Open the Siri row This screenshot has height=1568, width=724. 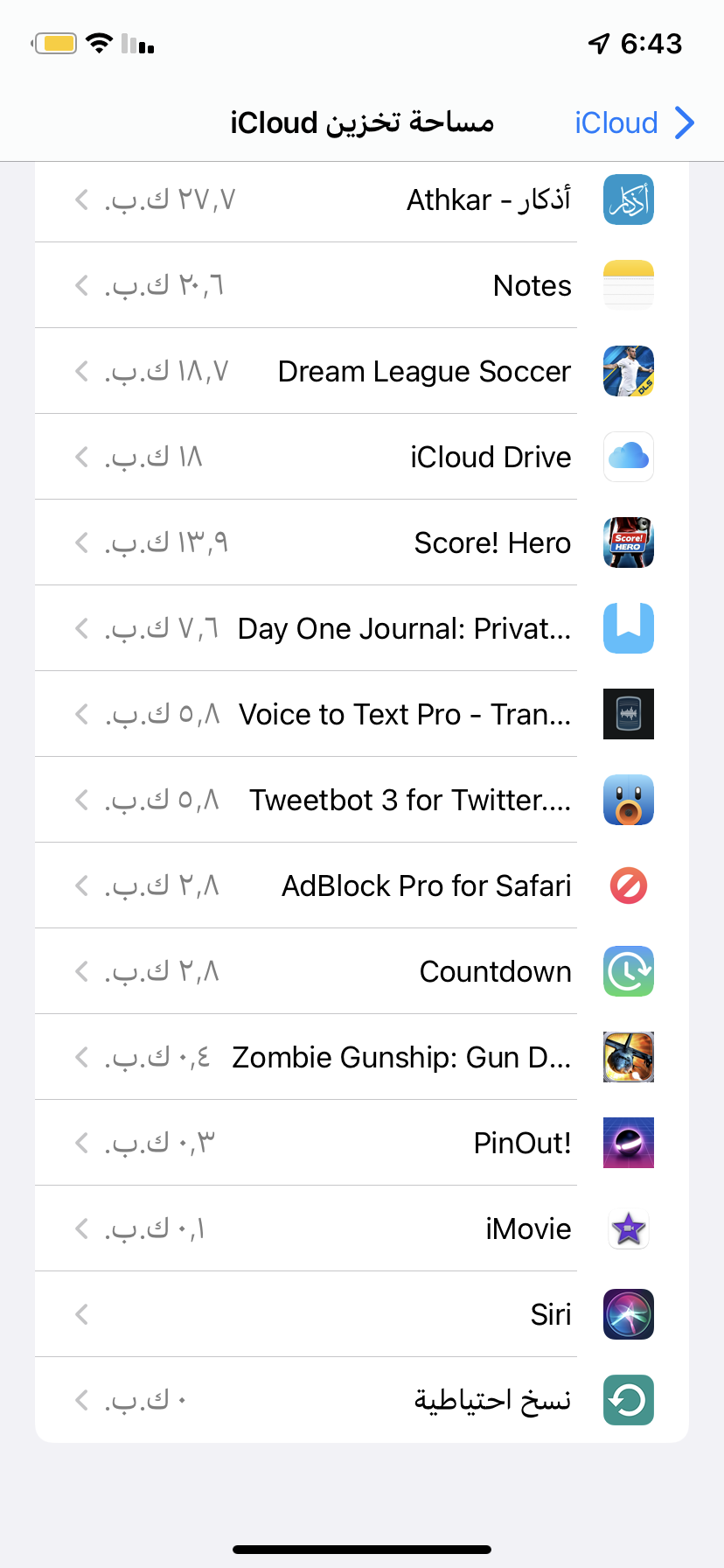pos(362,1315)
